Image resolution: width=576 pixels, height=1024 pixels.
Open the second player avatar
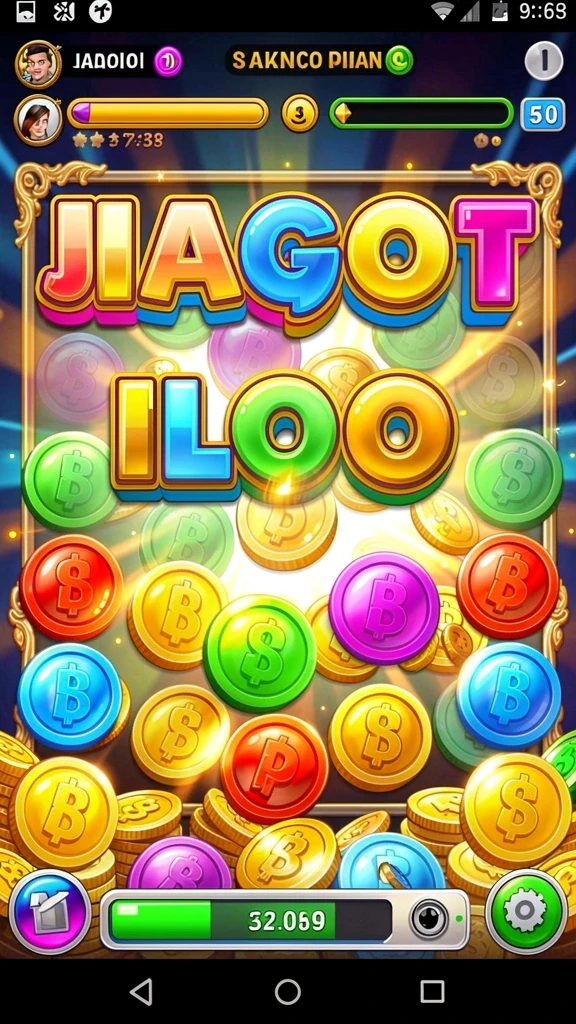point(39,120)
